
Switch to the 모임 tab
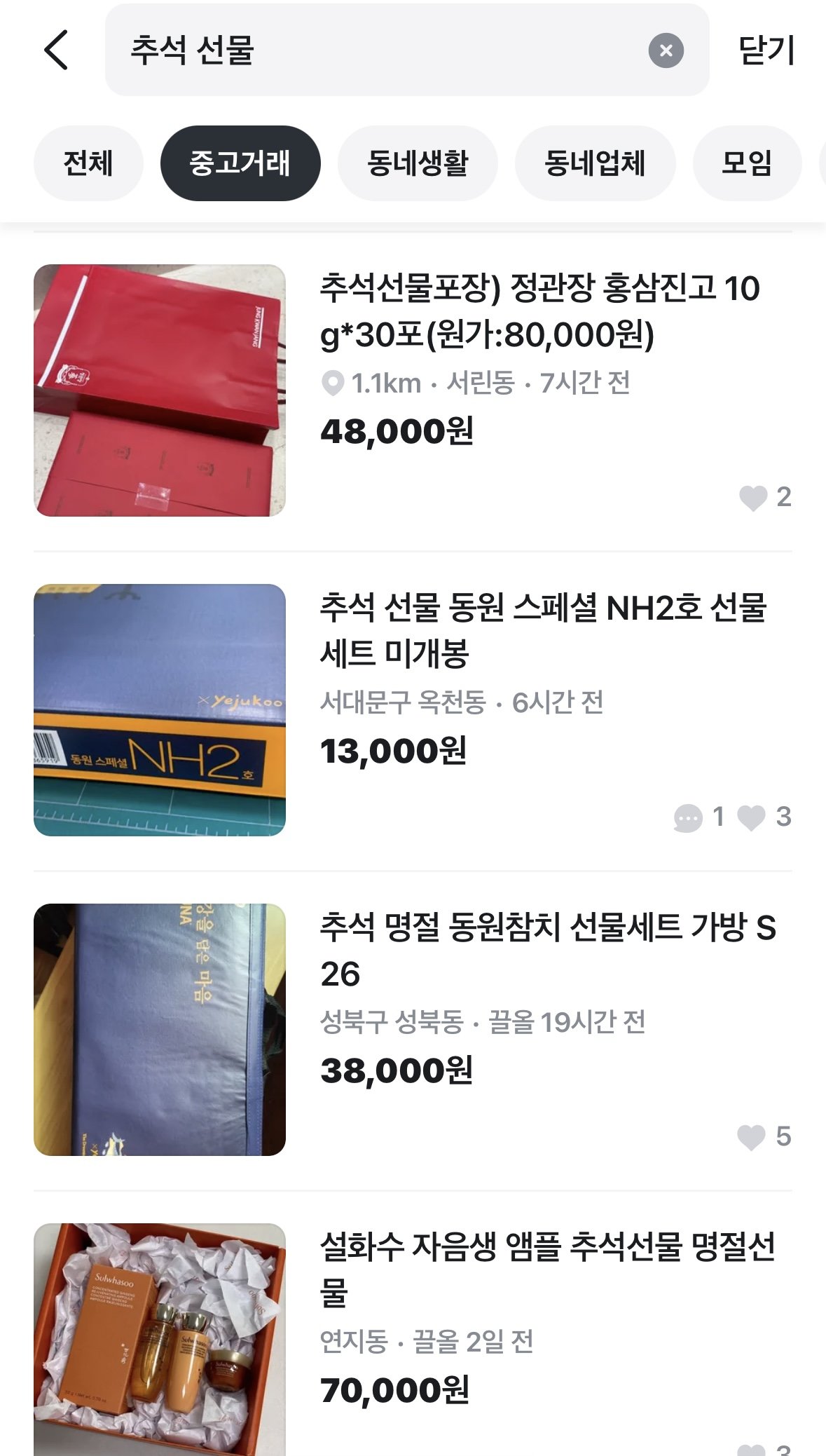tap(747, 163)
